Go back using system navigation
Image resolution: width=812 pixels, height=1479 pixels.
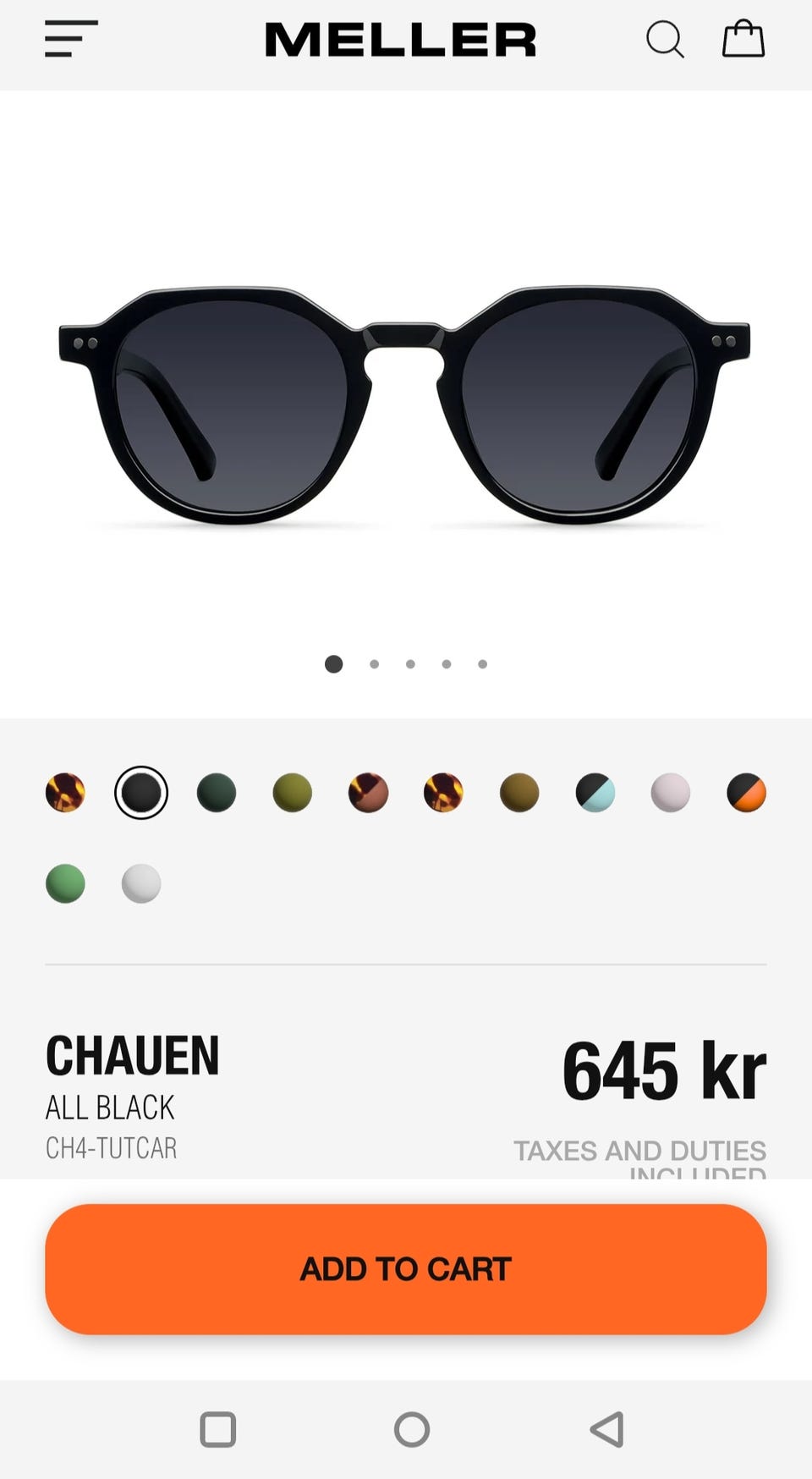(x=606, y=1429)
